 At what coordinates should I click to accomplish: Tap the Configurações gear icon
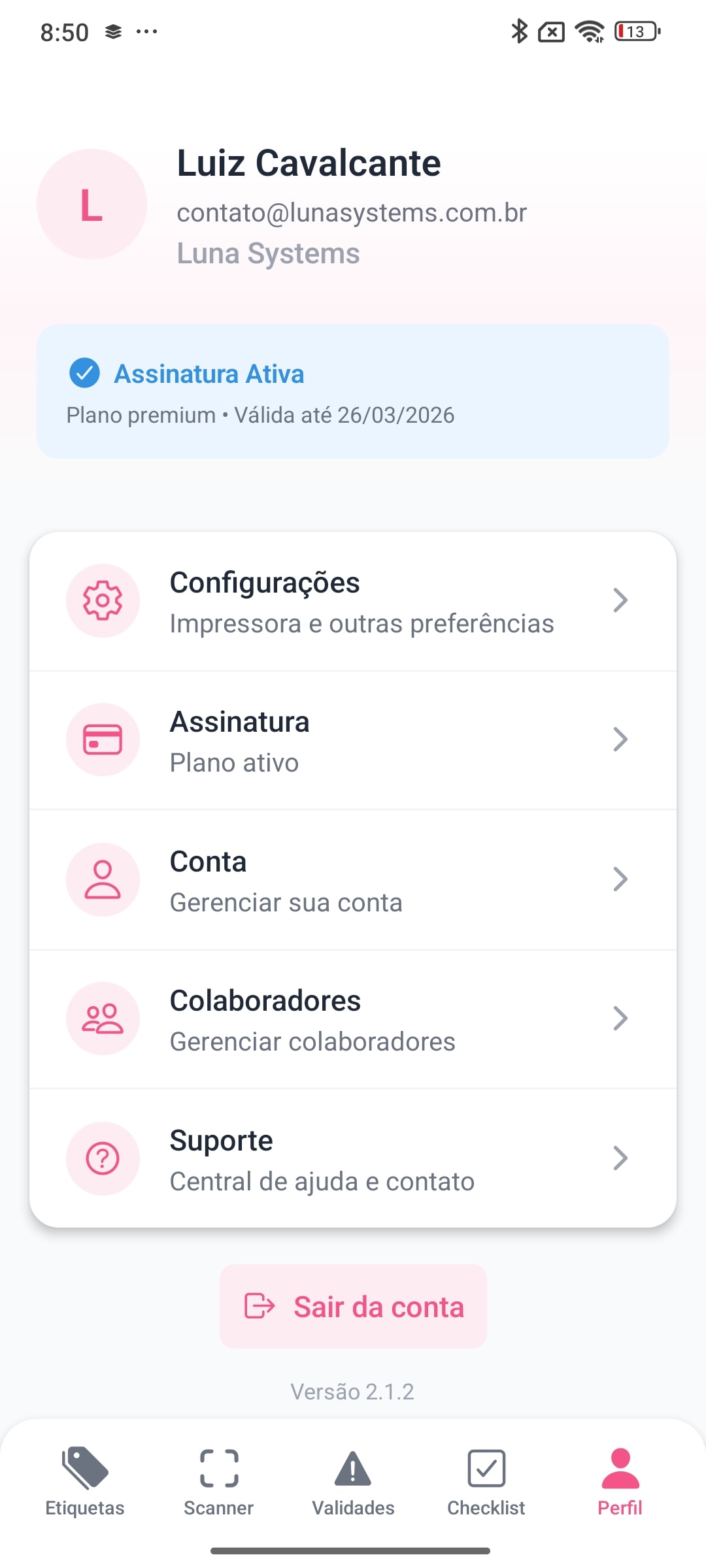pyautogui.click(x=103, y=600)
